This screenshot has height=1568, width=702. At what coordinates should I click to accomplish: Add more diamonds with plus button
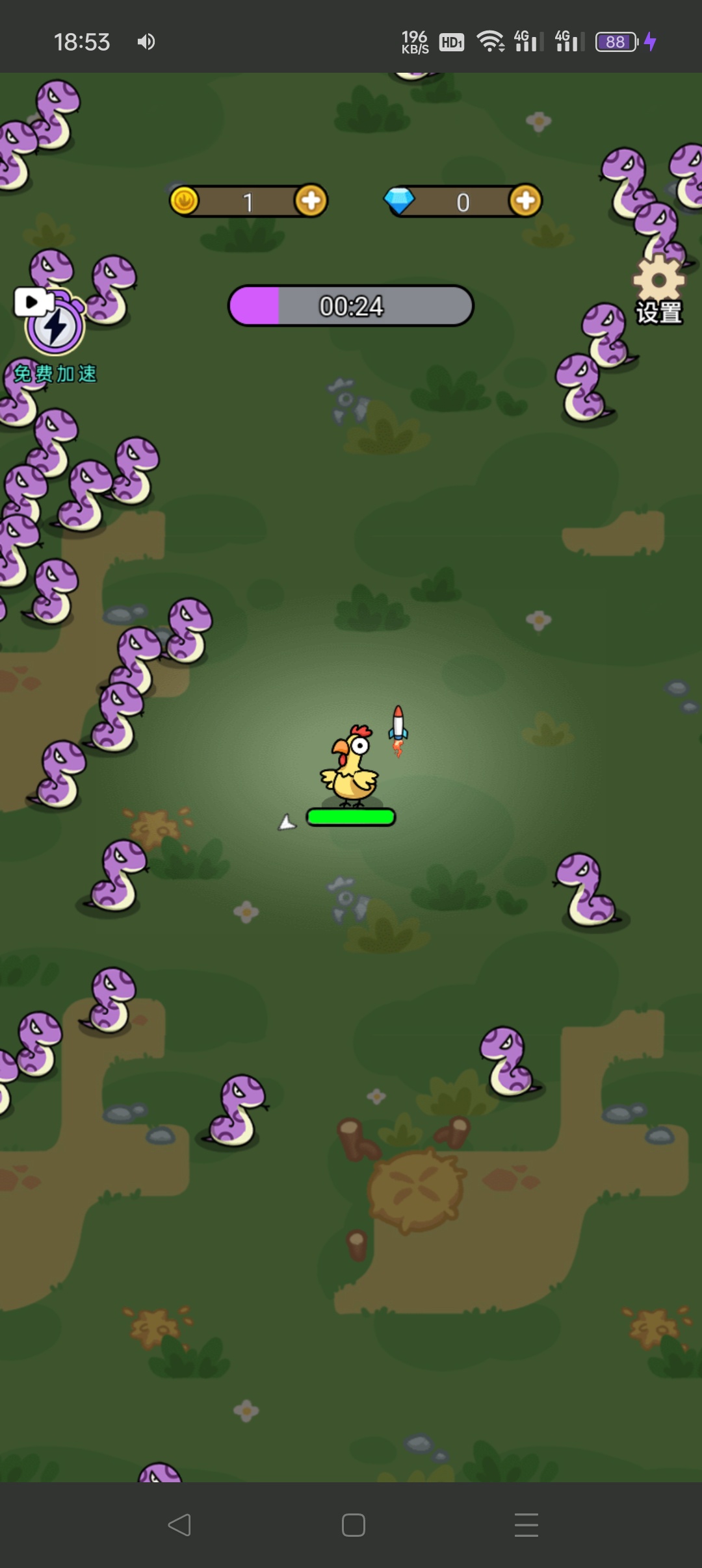(x=525, y=201)
